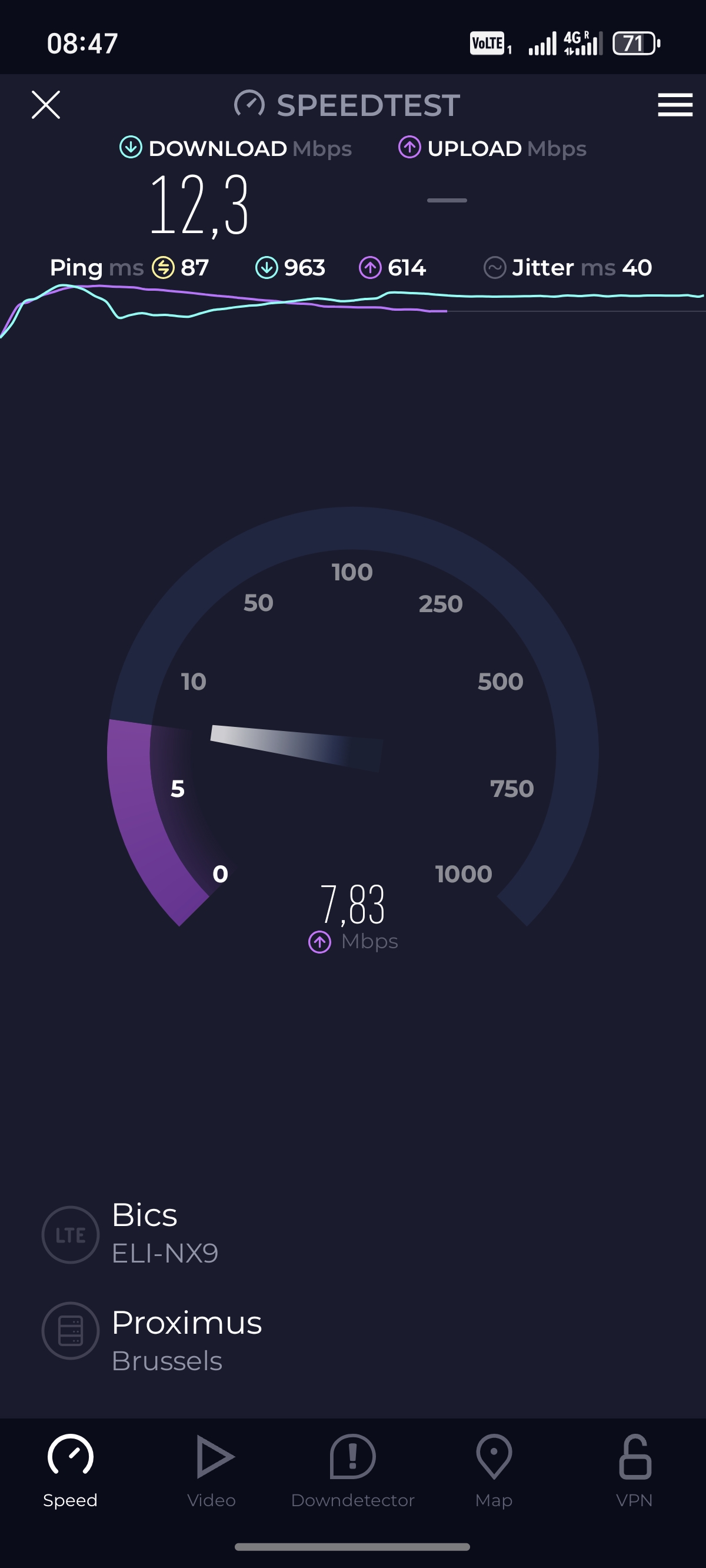The image size is (706, 1568).
Task: Cancel the running speed test
Action: pos(46,105)
